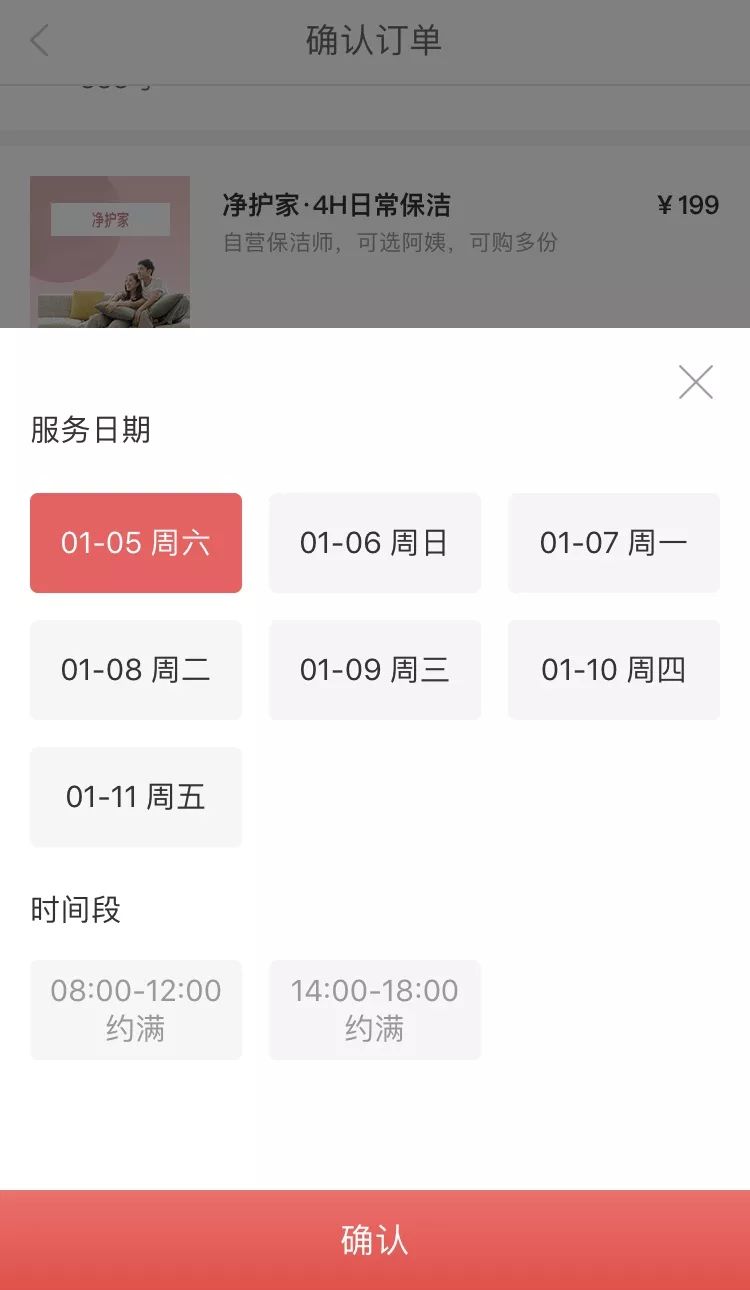Viewport: 750px width, 1290px height.
Task: Select the 01-09 周三 date option
Action: (374, 670)
